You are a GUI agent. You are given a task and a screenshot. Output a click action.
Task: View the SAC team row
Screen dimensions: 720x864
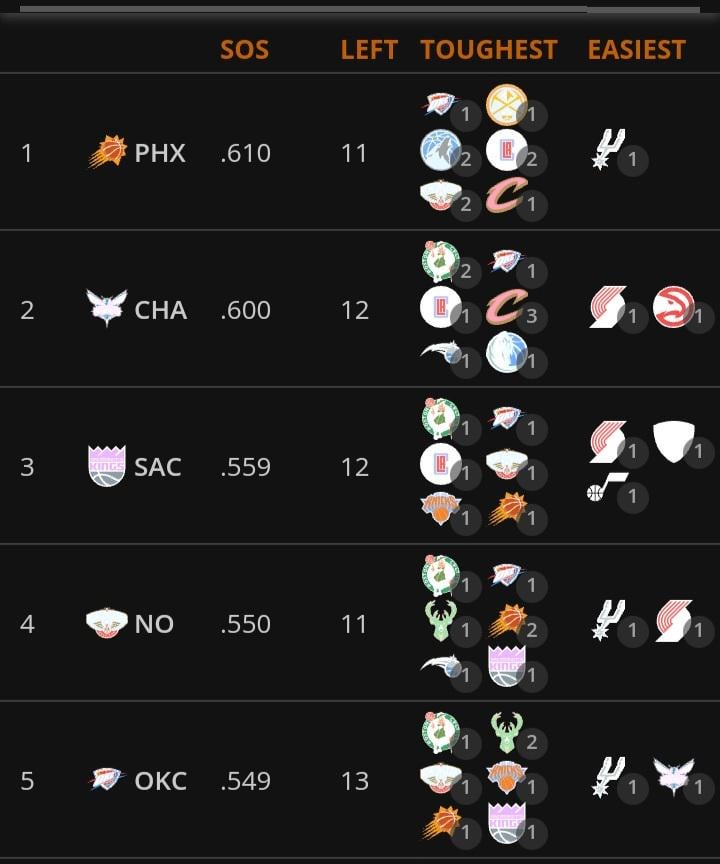(157, 467)
